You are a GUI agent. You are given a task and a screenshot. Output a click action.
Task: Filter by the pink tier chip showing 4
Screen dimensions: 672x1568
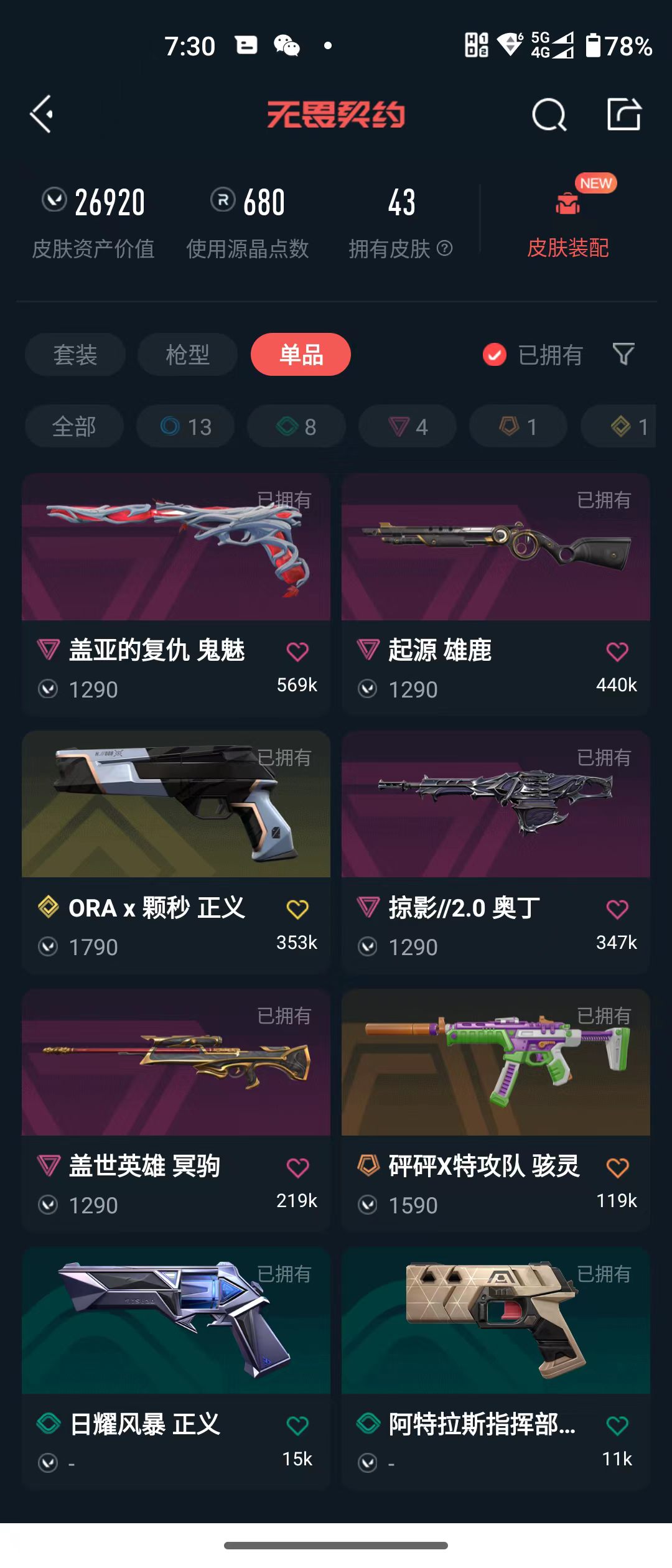coord(408,426)
